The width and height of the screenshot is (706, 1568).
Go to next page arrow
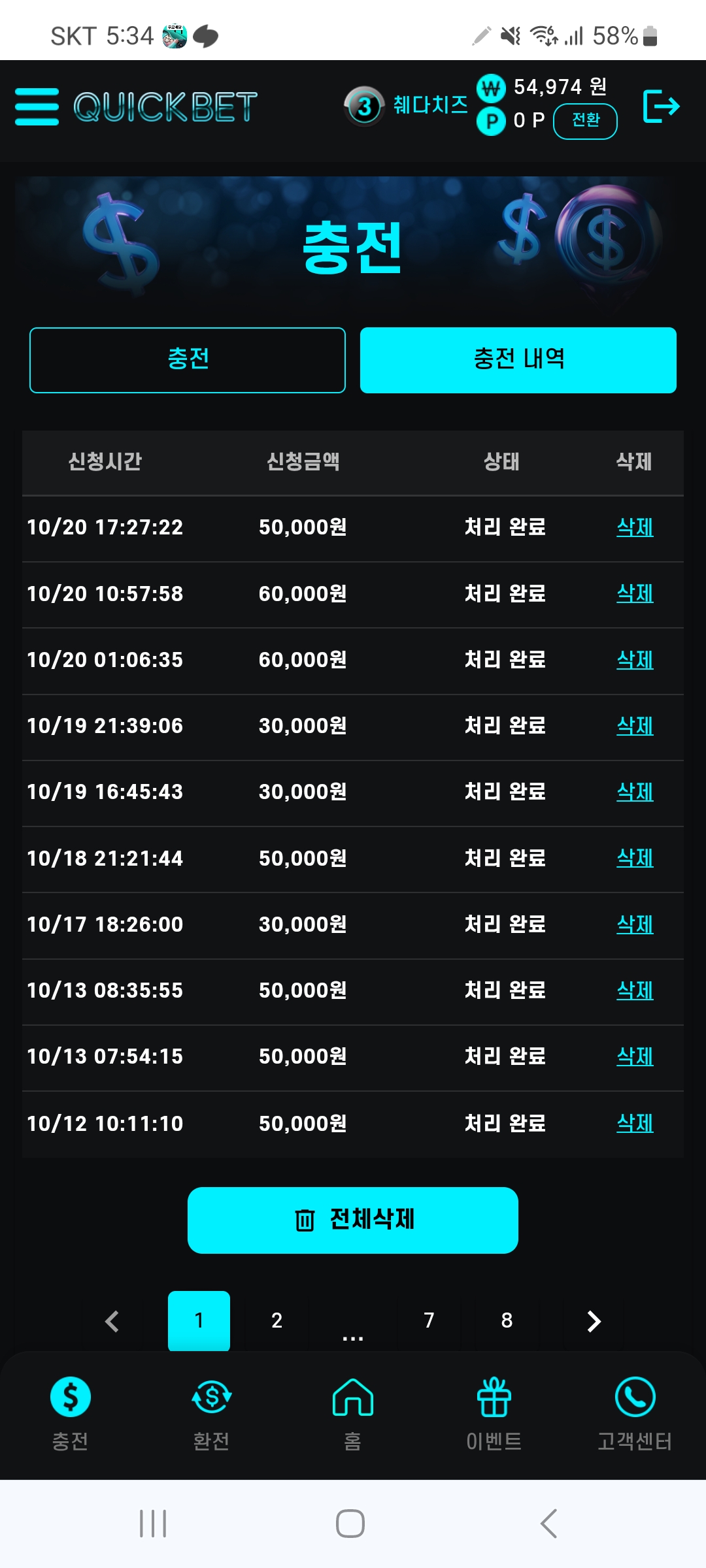594,1321
